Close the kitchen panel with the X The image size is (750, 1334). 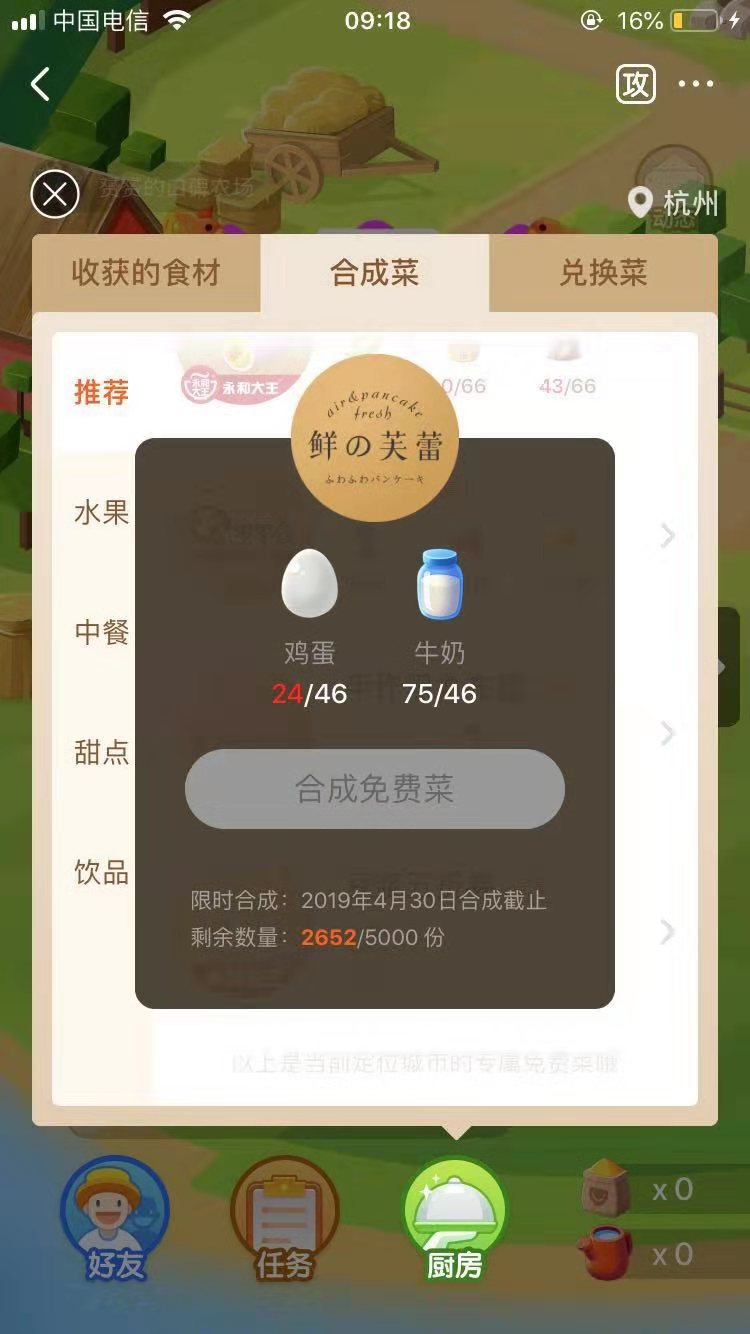(55, 194)
